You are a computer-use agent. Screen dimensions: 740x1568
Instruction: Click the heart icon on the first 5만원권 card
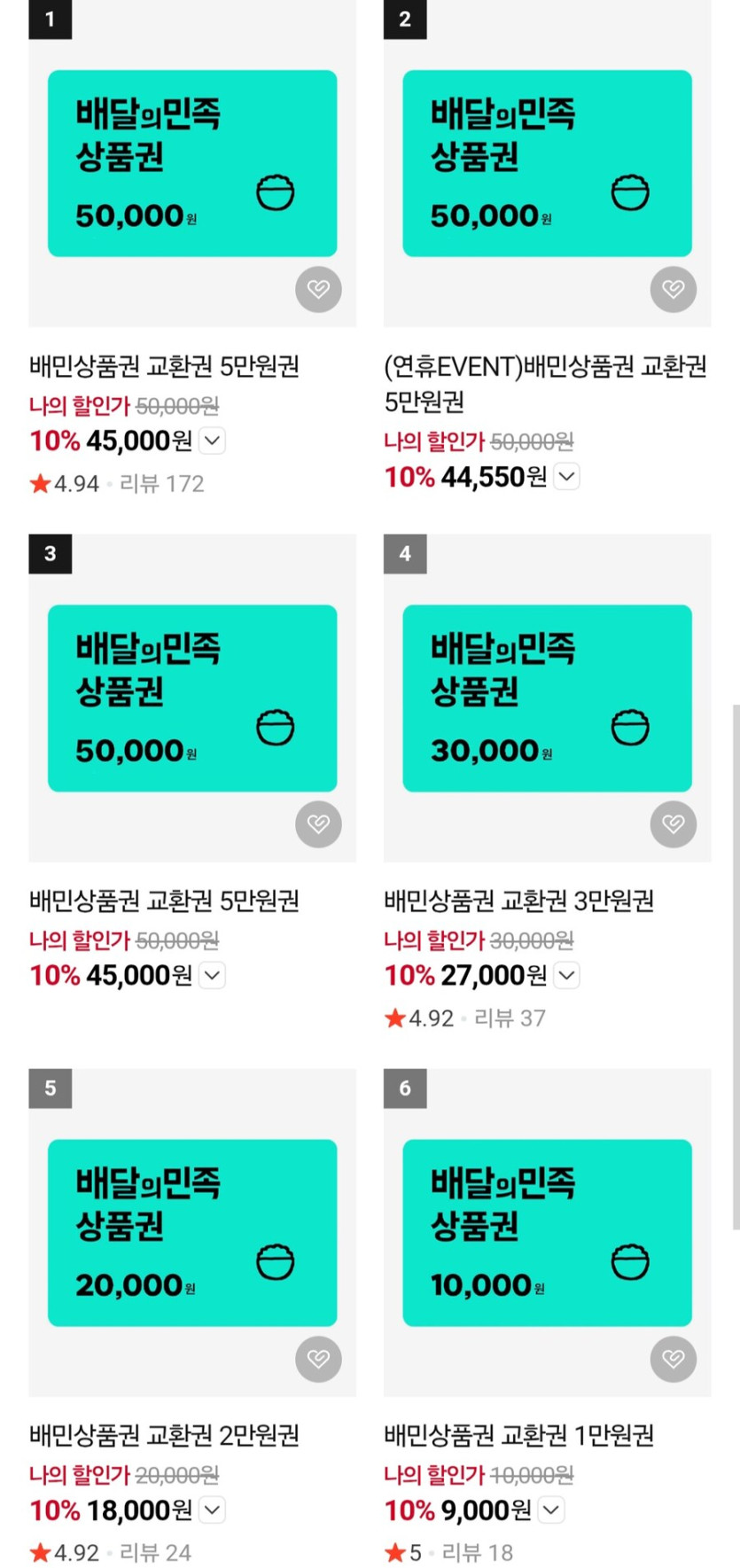tap(318, 289)
